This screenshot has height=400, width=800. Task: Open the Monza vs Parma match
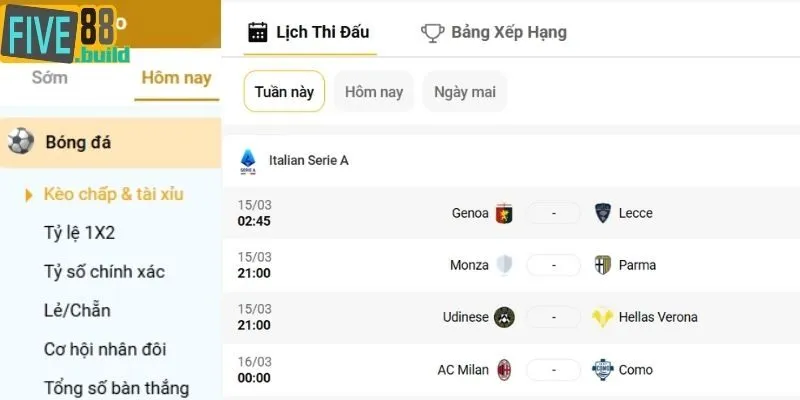pyautogui.click(x=553, y=265)
